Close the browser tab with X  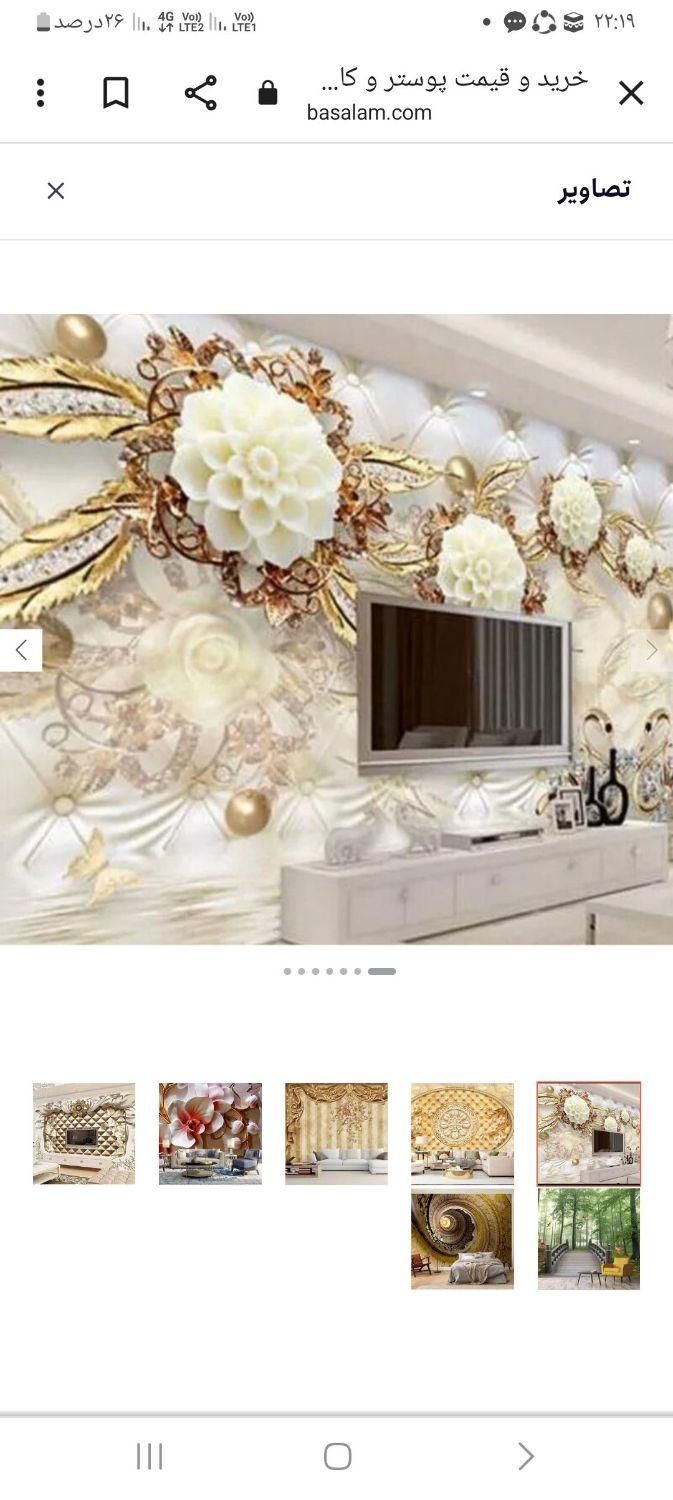click(x=631, y=93)
